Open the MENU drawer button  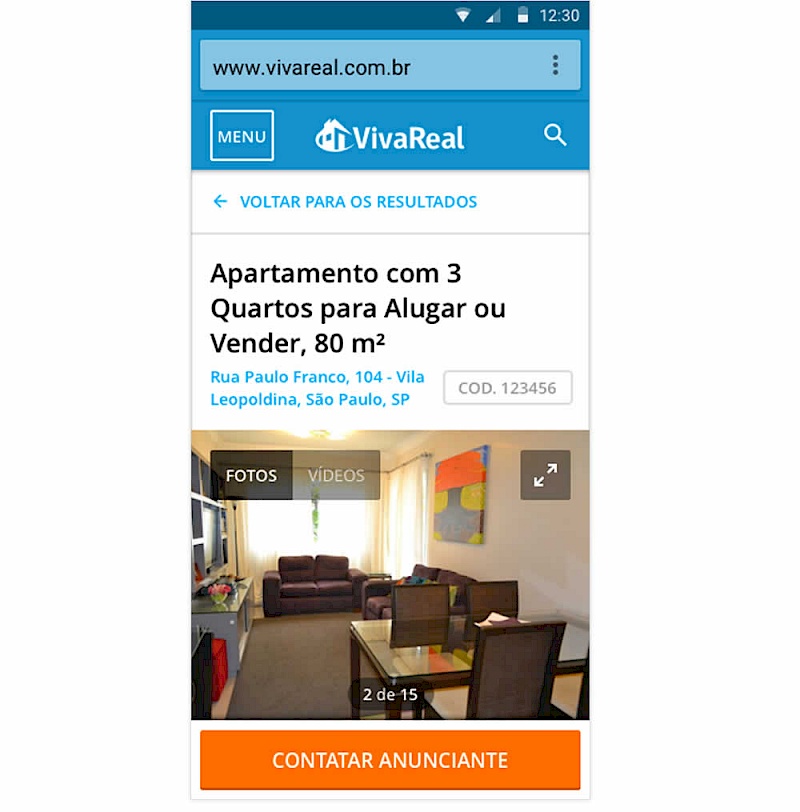pyautogui.click(x=242, y=136)
